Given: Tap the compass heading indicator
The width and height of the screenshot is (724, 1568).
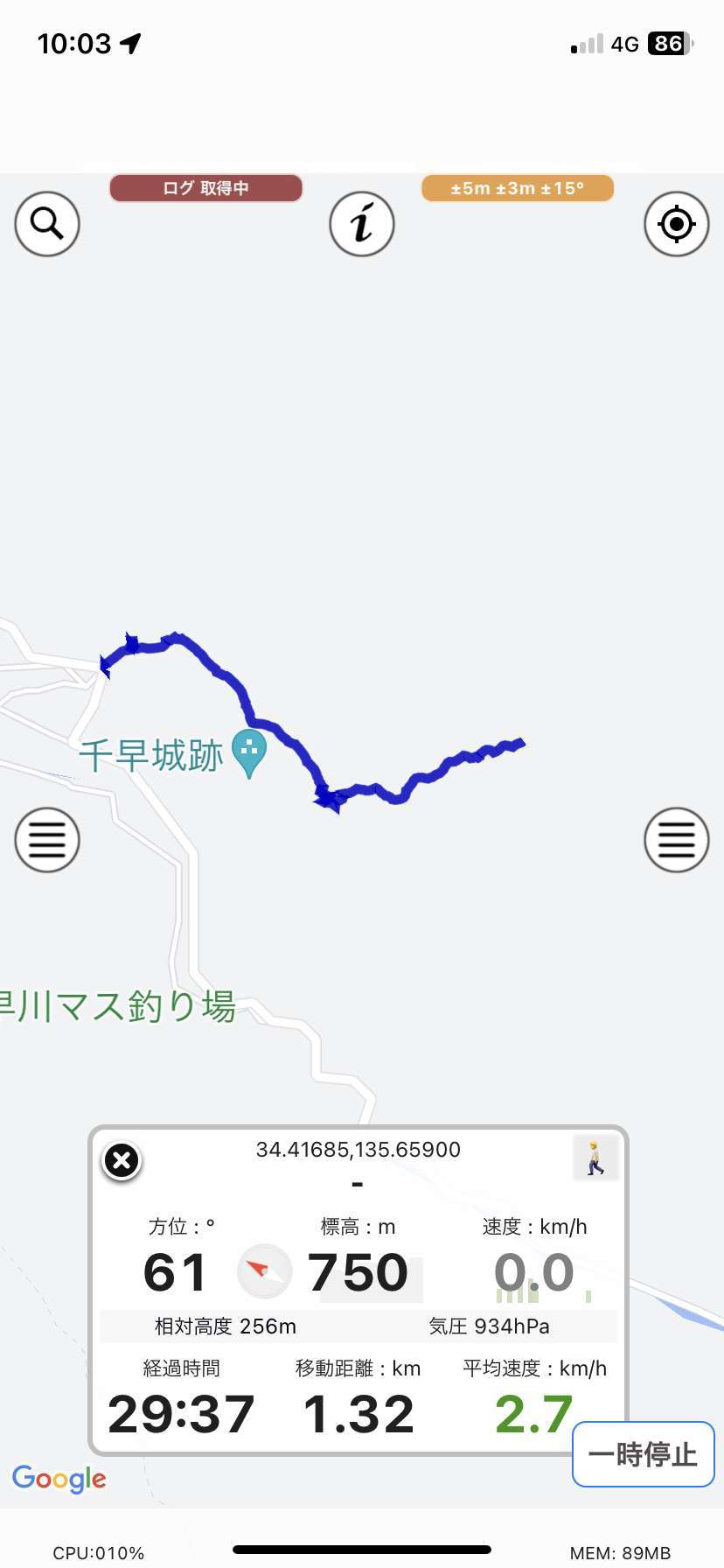Looking at the screenshot, I should (264, 1271).
